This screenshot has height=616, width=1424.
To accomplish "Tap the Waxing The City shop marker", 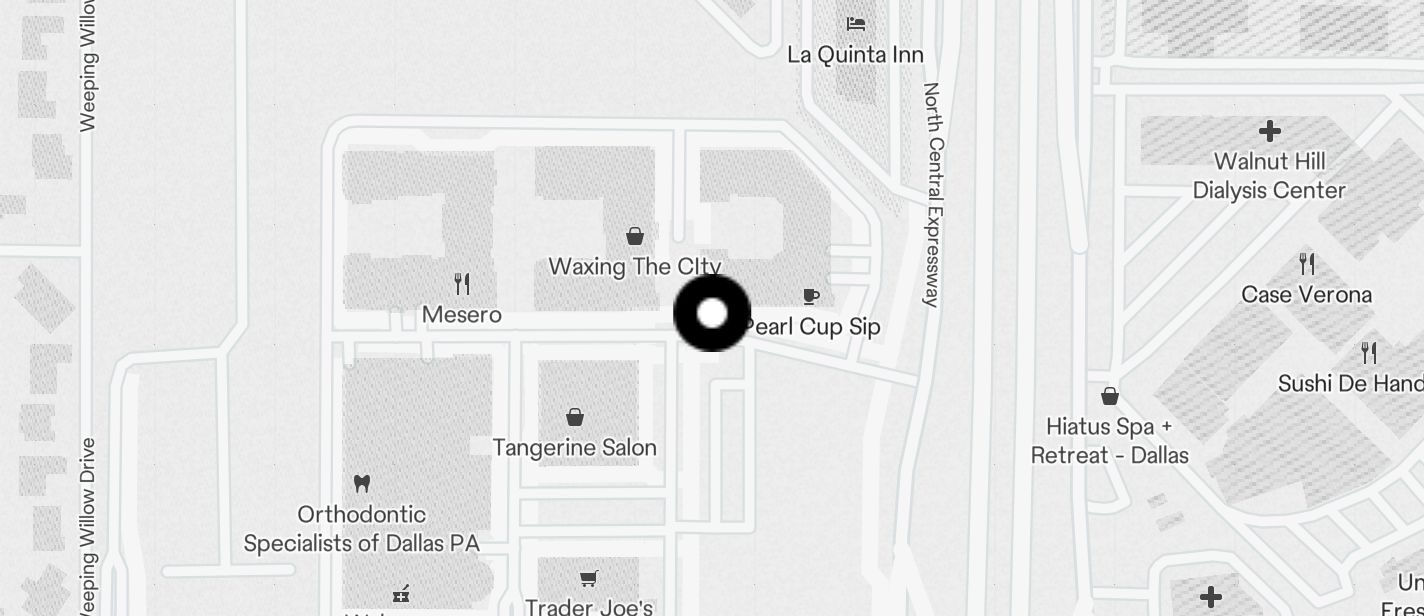I will pyautogui.click(x=634, y=237).
